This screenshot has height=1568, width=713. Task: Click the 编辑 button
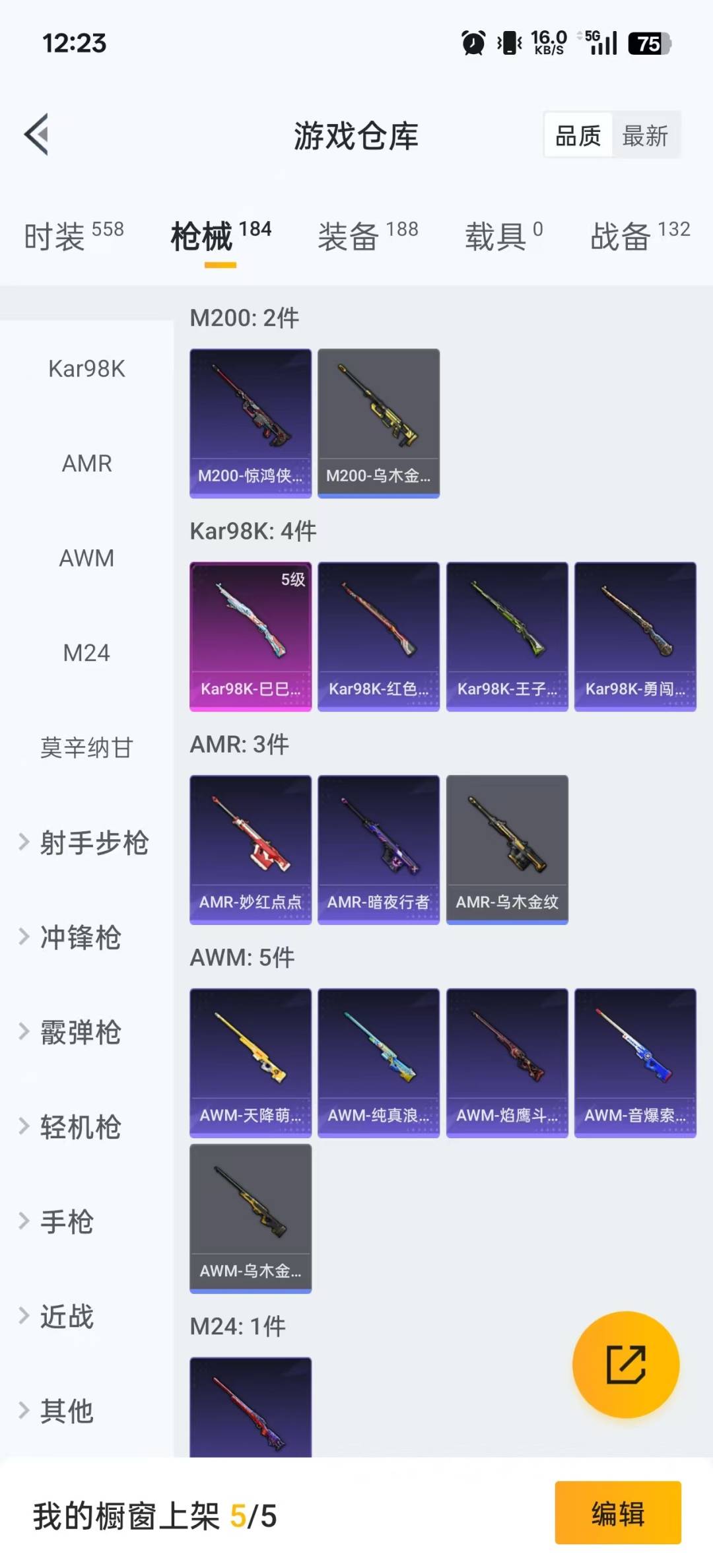(617, 1515)
